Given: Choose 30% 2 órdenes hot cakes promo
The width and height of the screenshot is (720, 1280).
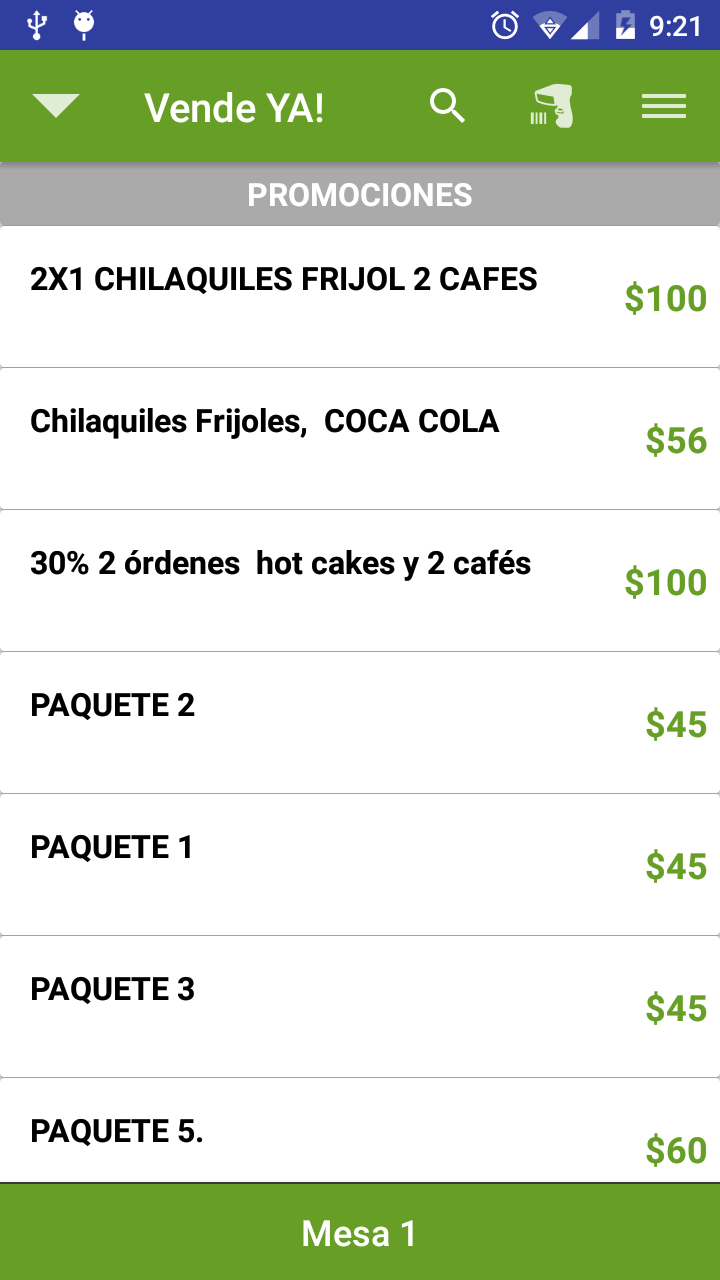Looking at the screenshot, I should click(x=360, y=581).
